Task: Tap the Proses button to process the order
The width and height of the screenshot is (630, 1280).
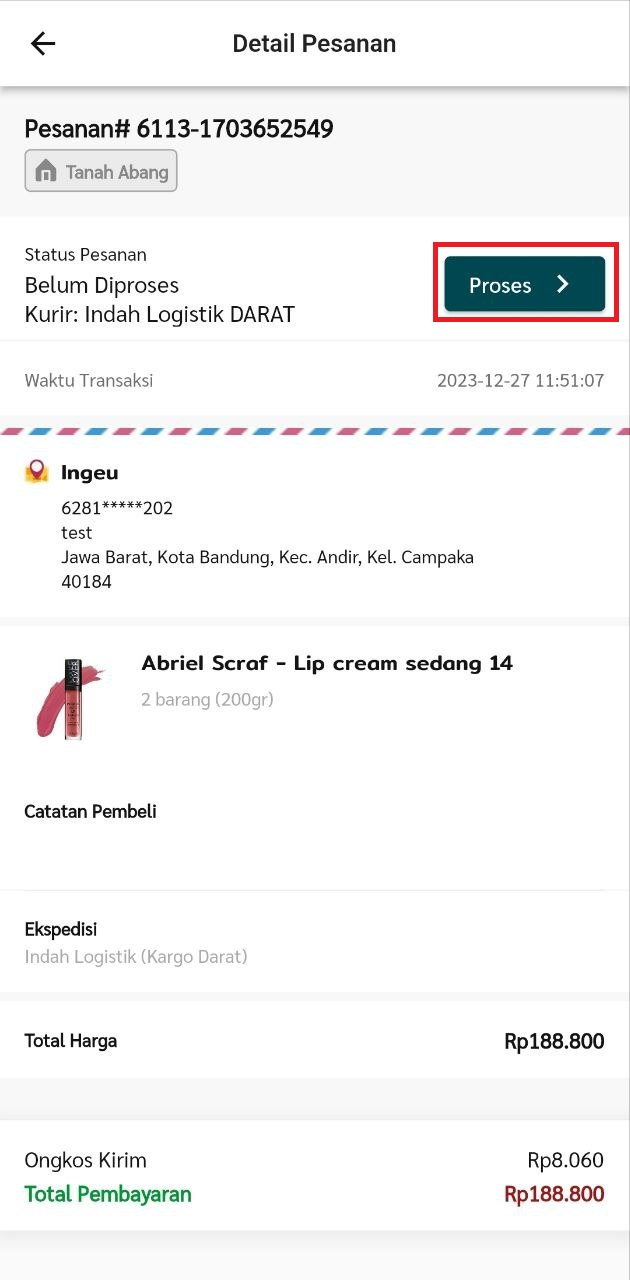Action: [524, 285]
